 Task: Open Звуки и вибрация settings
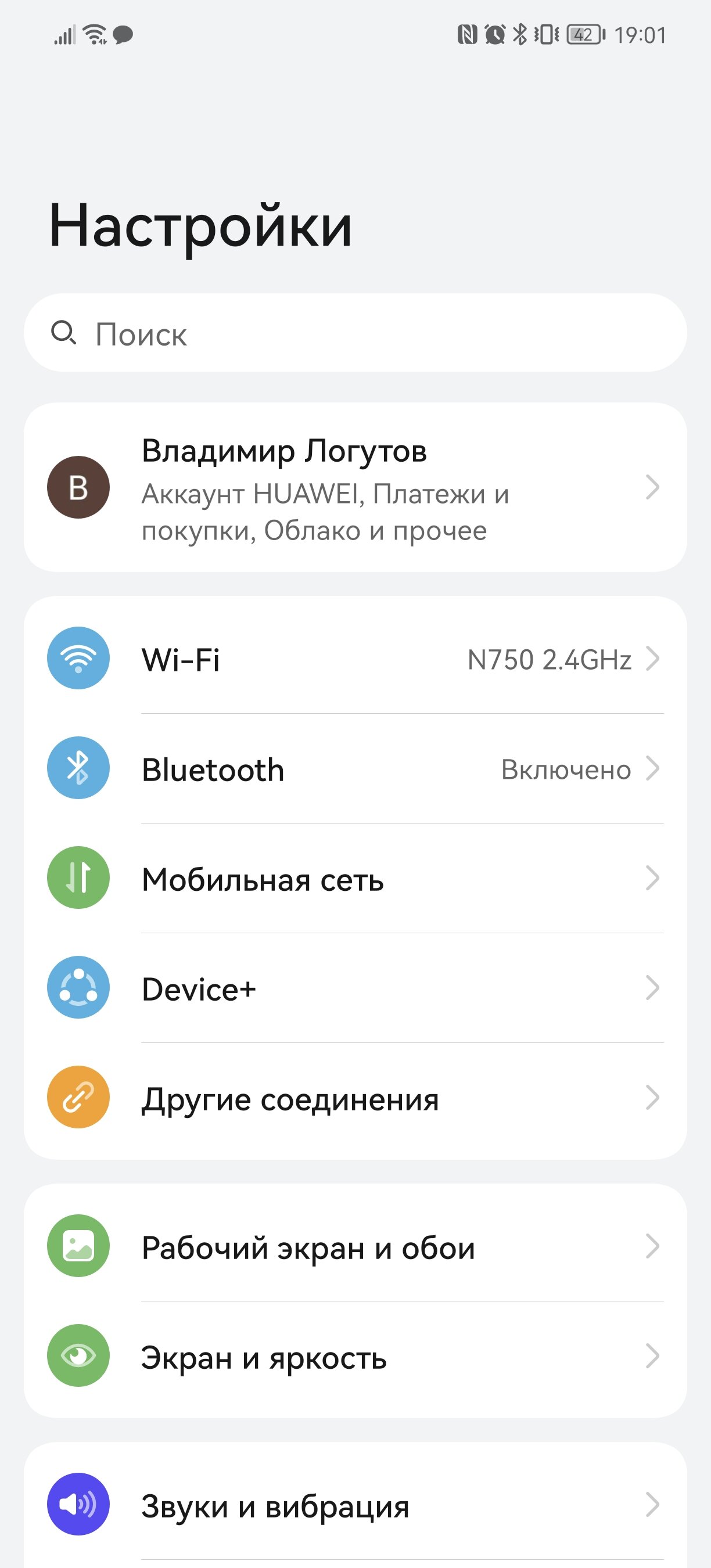tap(355, 1504)
